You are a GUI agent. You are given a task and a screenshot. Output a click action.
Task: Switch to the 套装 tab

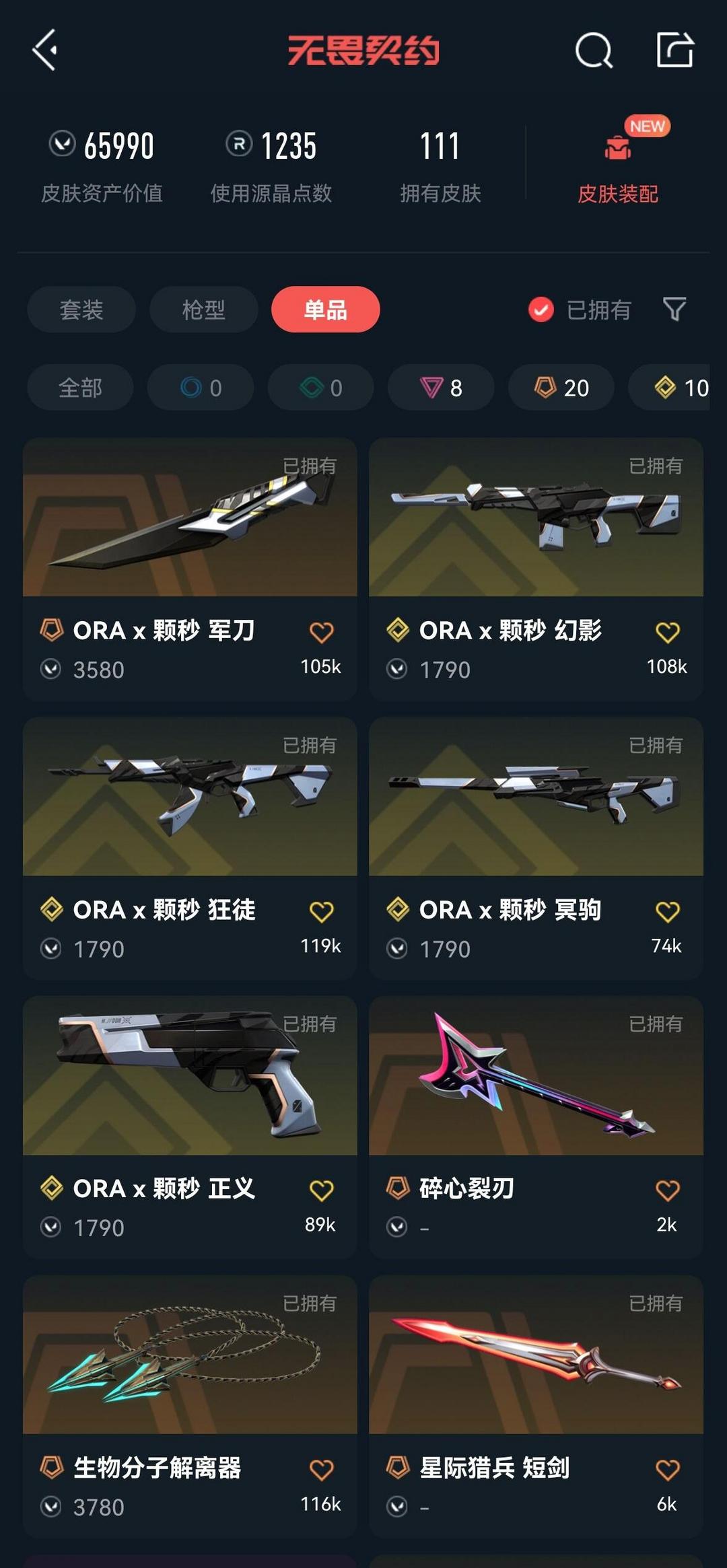click(81, 310)
